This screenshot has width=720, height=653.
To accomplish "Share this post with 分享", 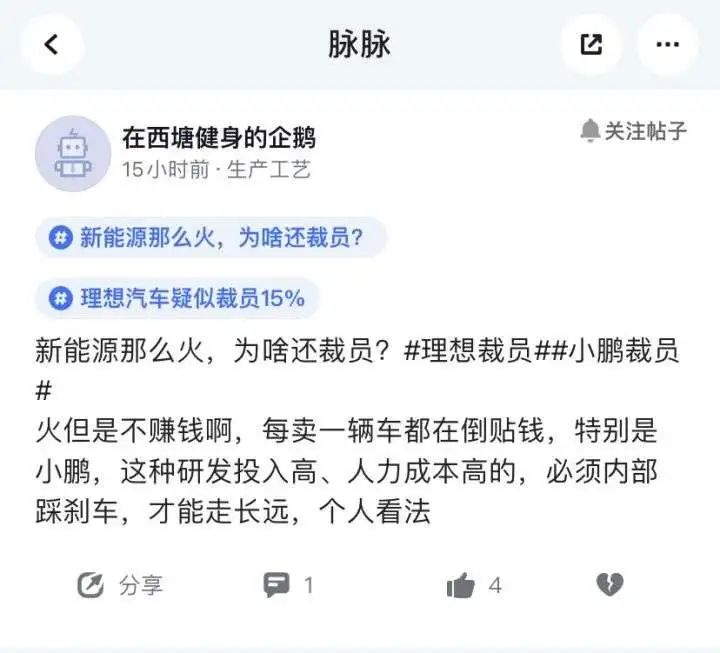I will coord(120,585).
